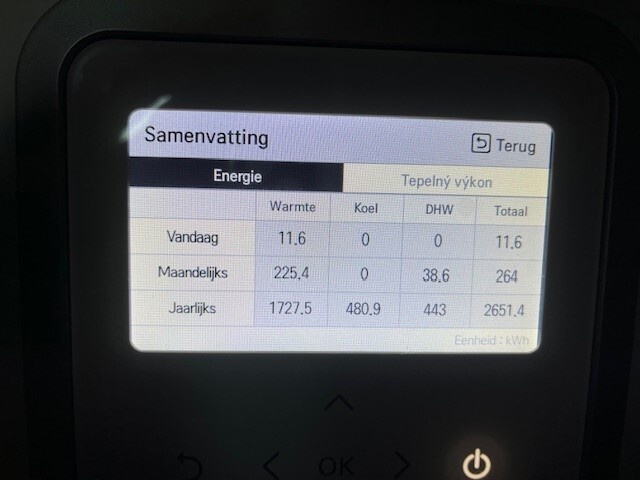Viewport: 640px width, 480px height.
Task: Tap the left arrow key
Action: click(x=271, y=466)
